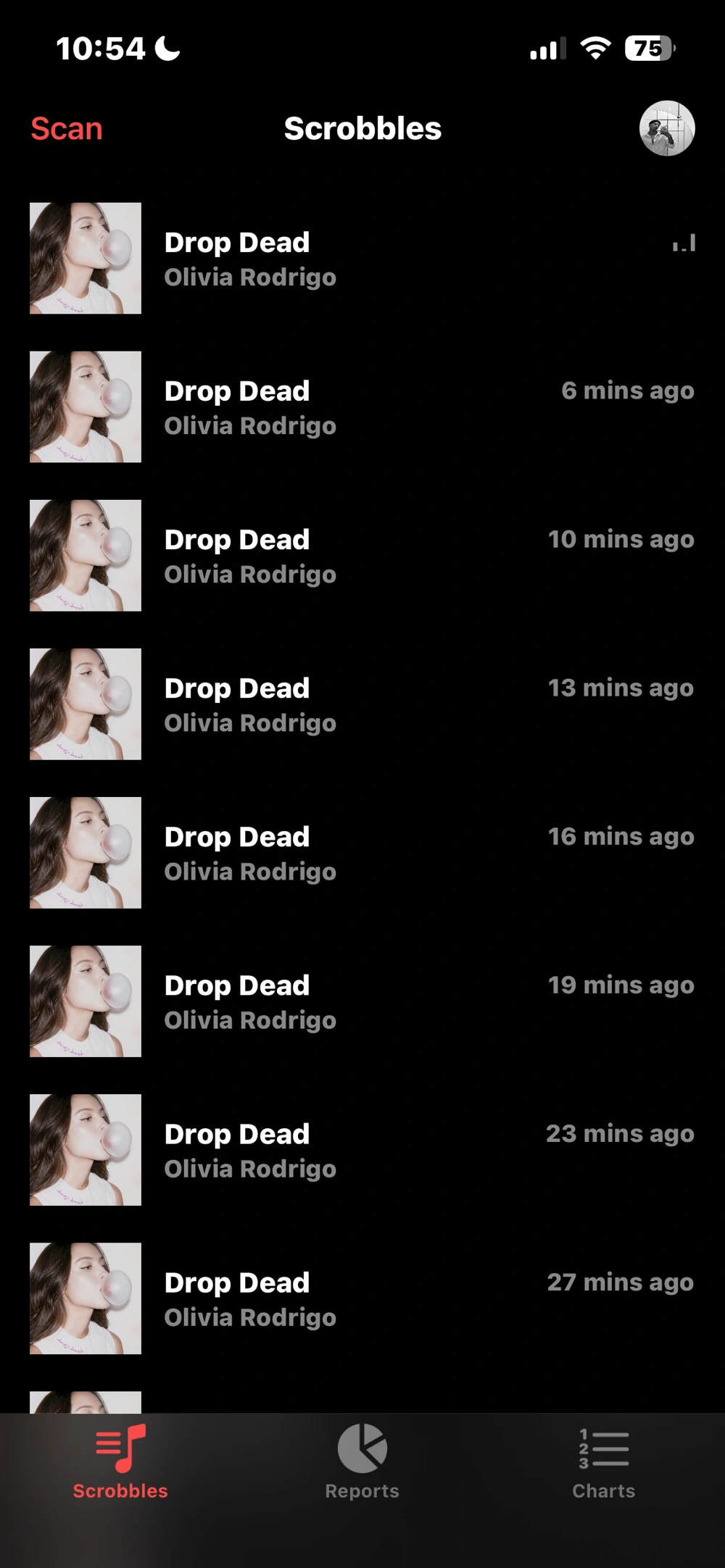The height and width of the screenshot is (1568, 725).
Task: Open the currently playing Drop Dead scrobble
Action: pos(362,259)
